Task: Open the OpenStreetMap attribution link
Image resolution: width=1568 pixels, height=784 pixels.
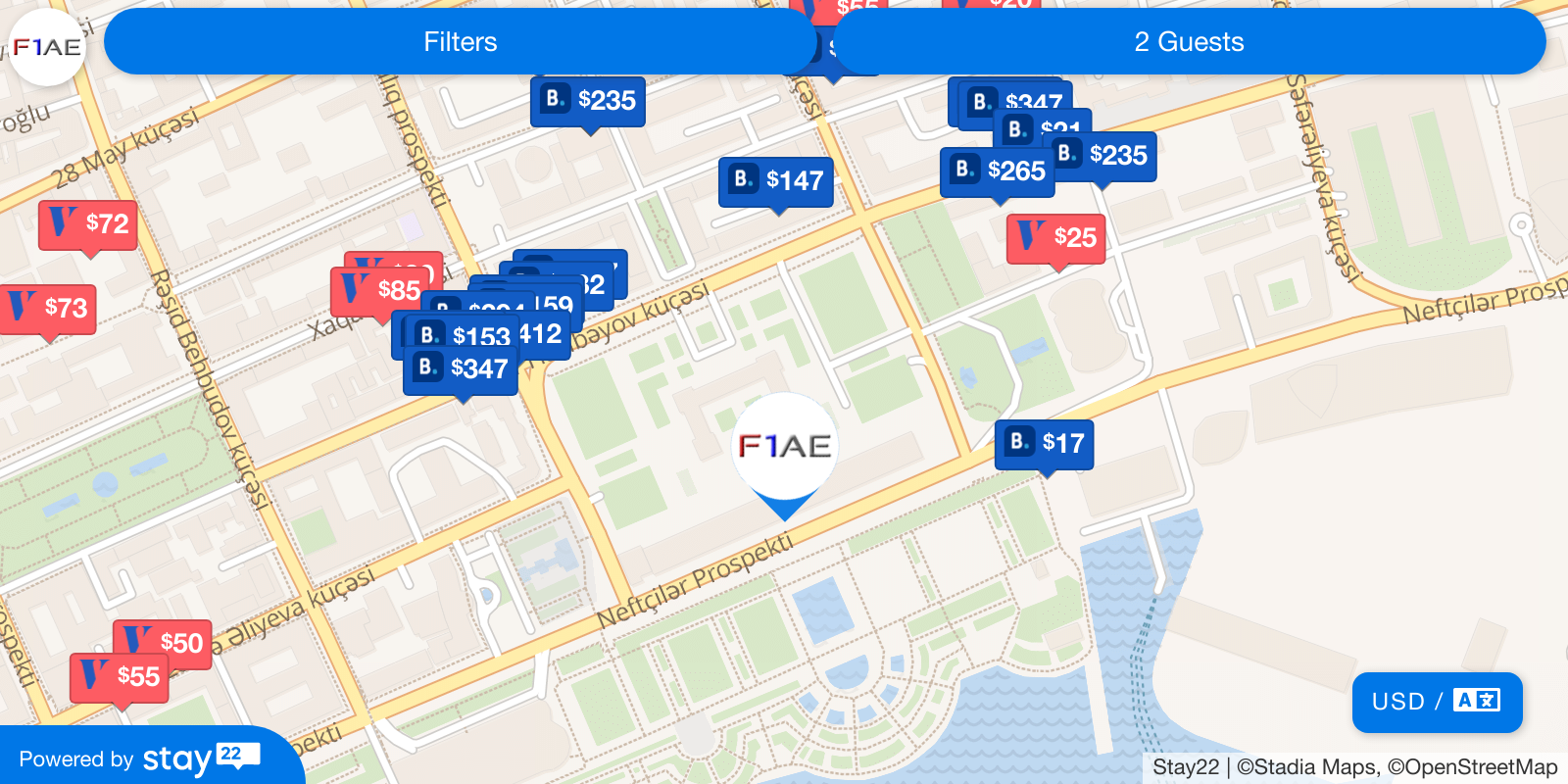Action: [x=1472, y=767]
